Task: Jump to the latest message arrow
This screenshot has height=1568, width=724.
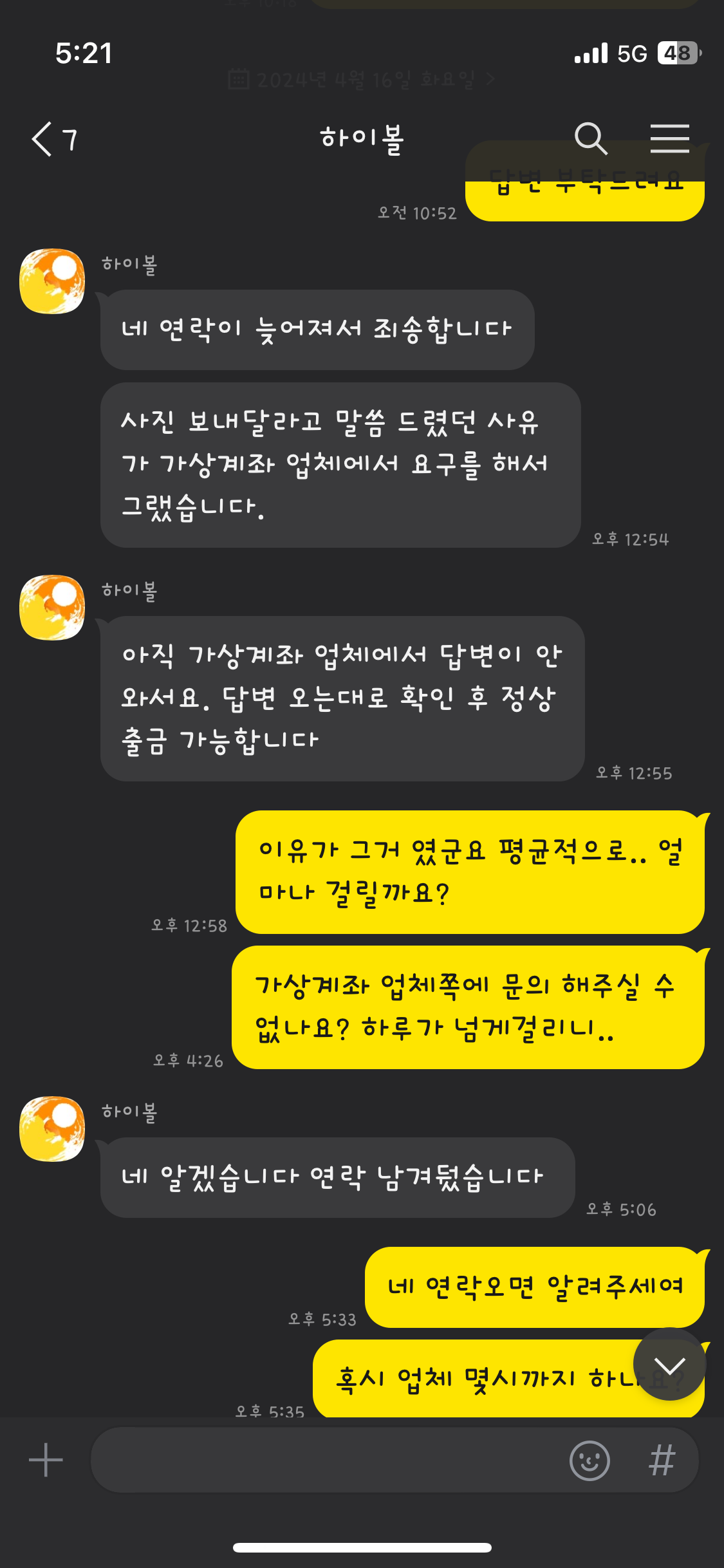Action: pos(669,1365)
